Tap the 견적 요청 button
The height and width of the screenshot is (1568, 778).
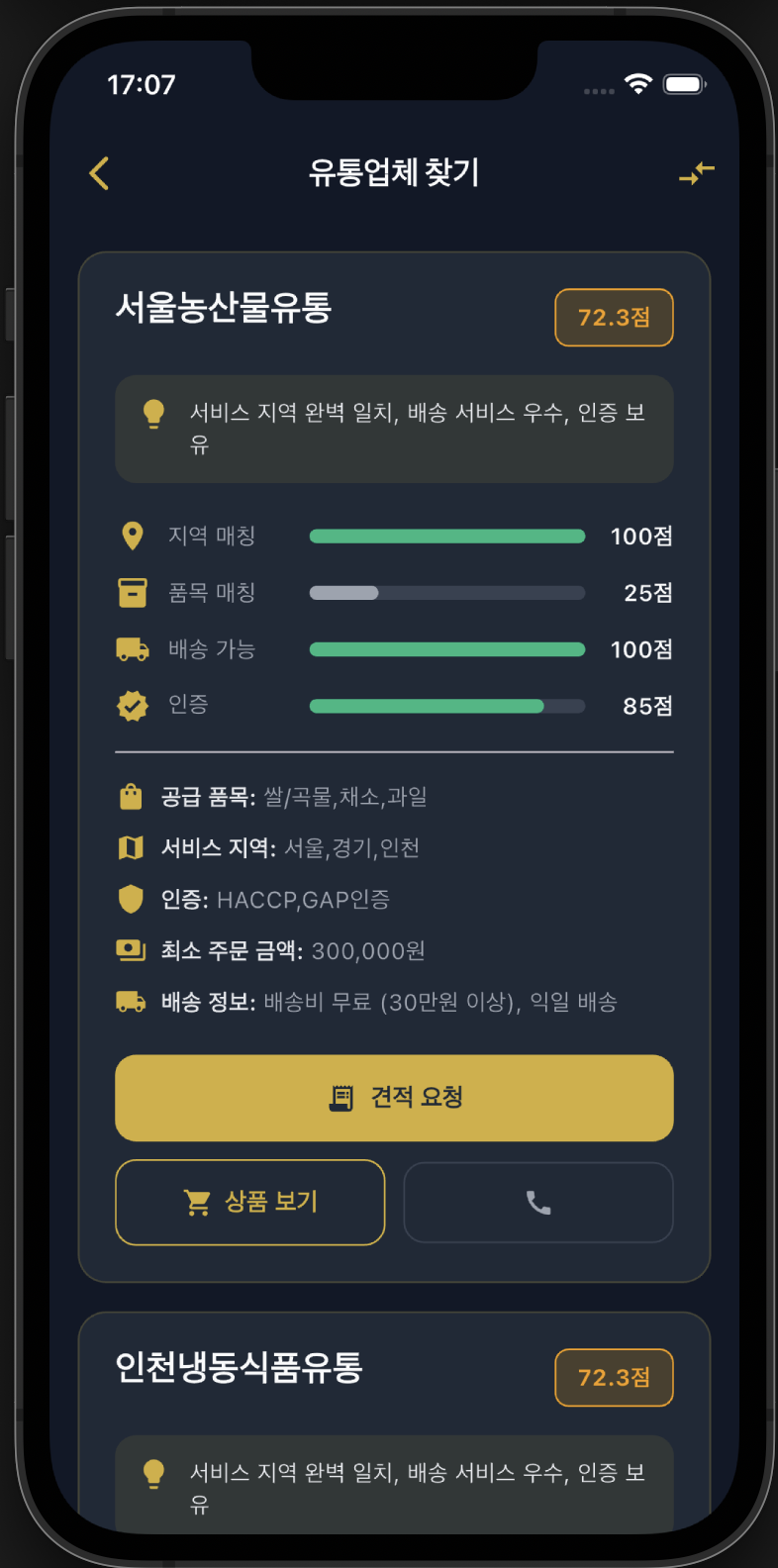click(394, 1098)
